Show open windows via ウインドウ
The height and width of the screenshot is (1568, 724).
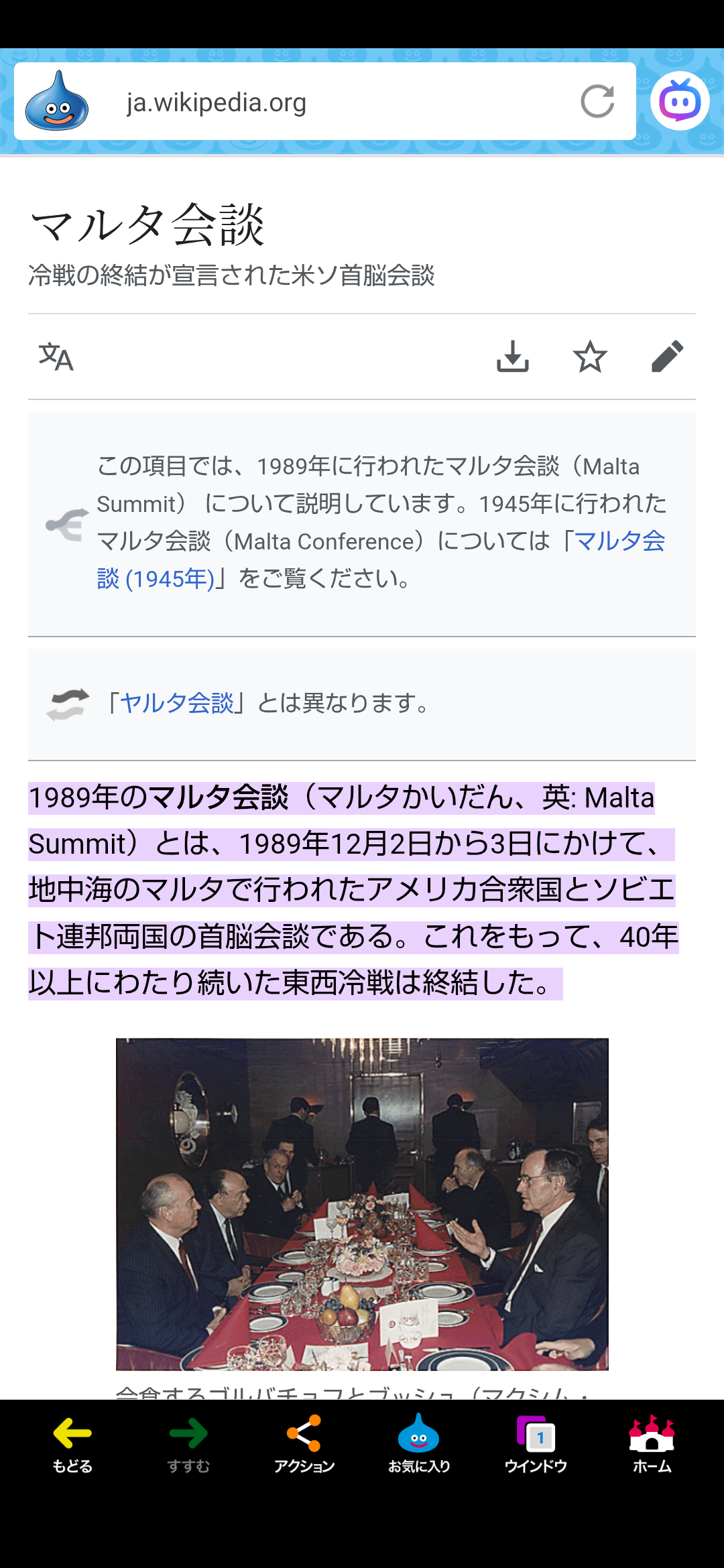click(536, 1445)
